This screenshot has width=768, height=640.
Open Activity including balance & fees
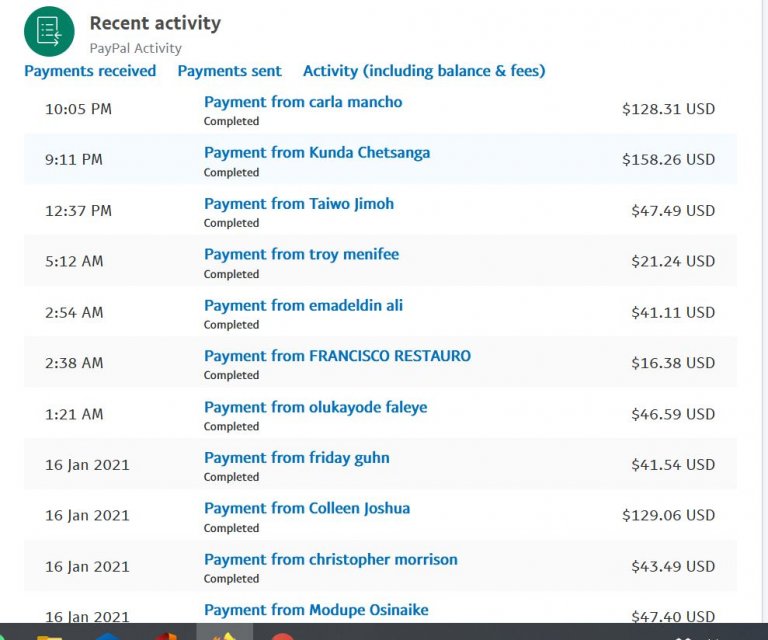[424, 71]
